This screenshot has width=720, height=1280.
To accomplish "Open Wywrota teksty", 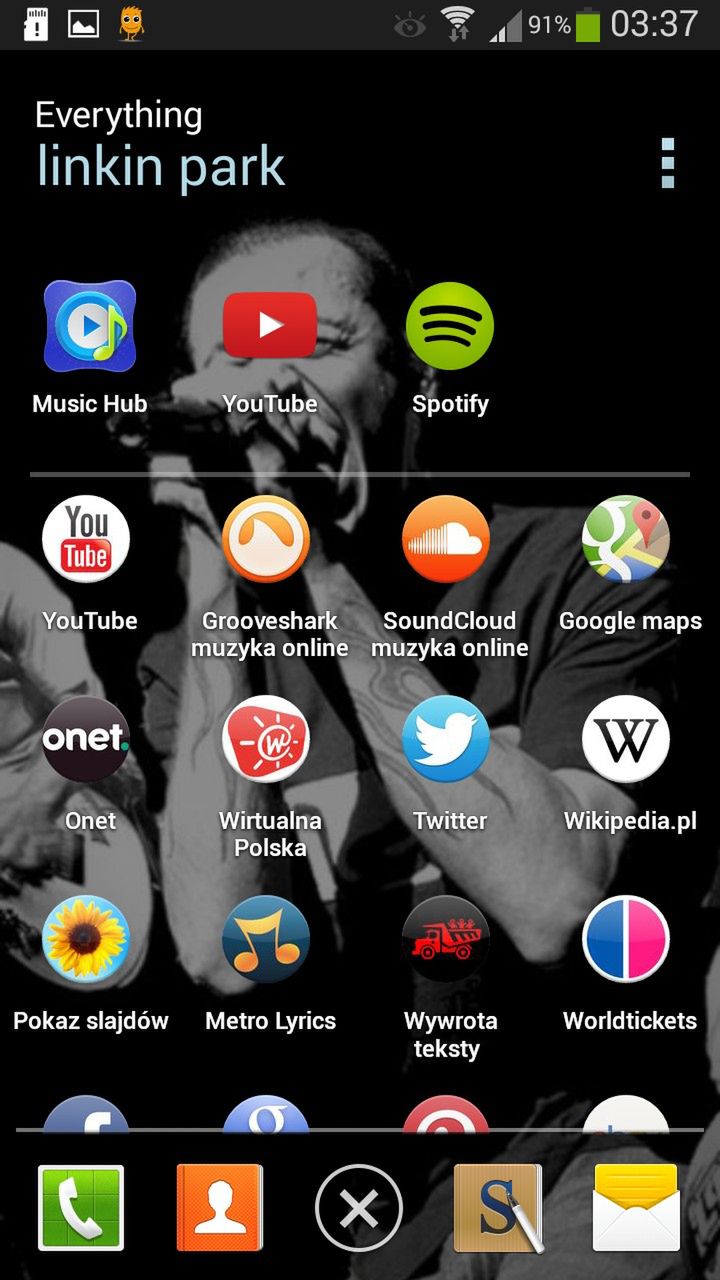I will [x=446, y=939].
